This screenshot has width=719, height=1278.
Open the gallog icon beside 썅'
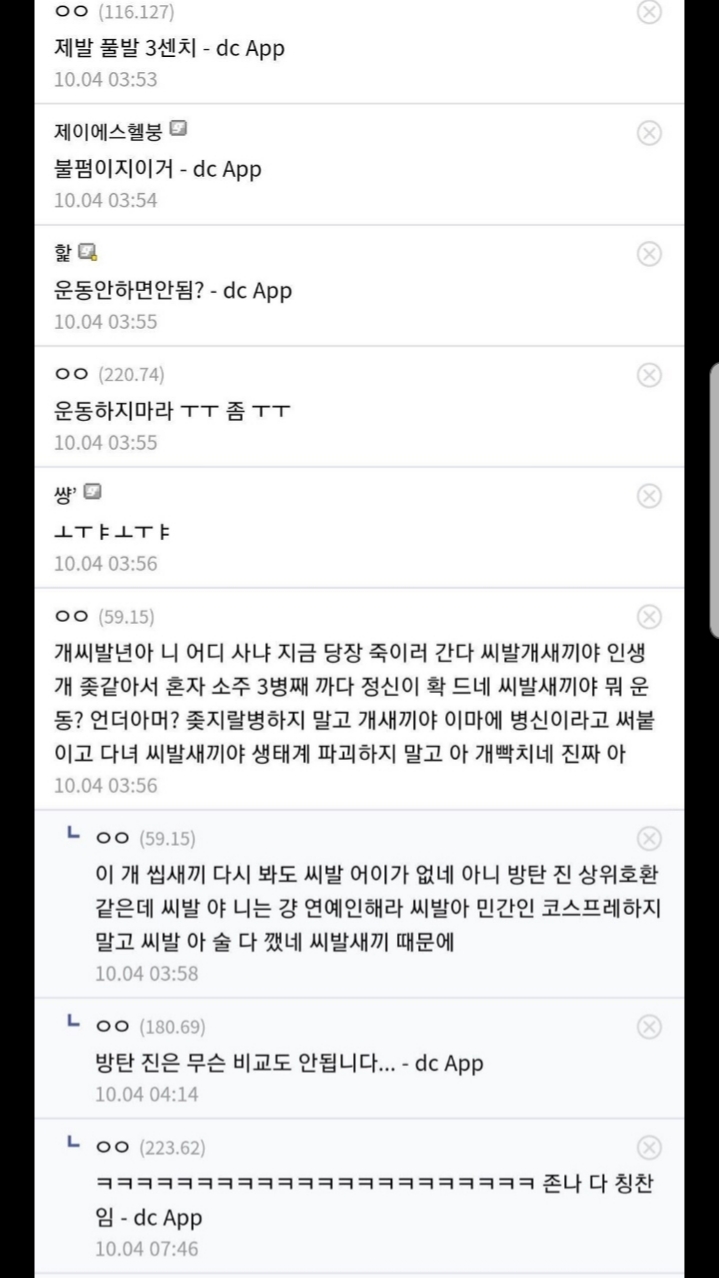pyautogui.click(x=93, y=491)
